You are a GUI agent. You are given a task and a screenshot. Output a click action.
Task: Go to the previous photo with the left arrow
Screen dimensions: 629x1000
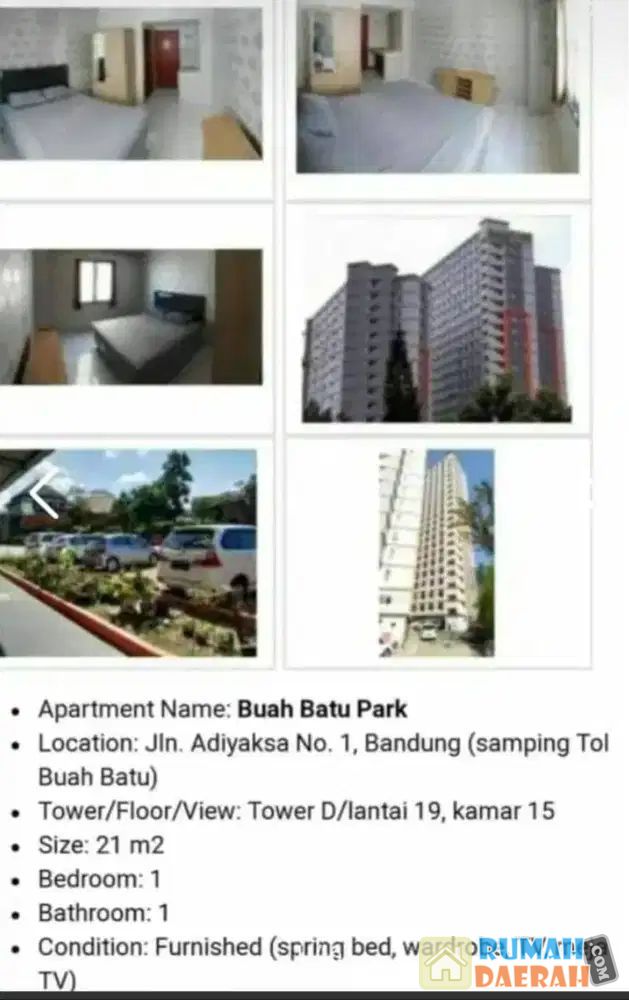click(42, 495)
